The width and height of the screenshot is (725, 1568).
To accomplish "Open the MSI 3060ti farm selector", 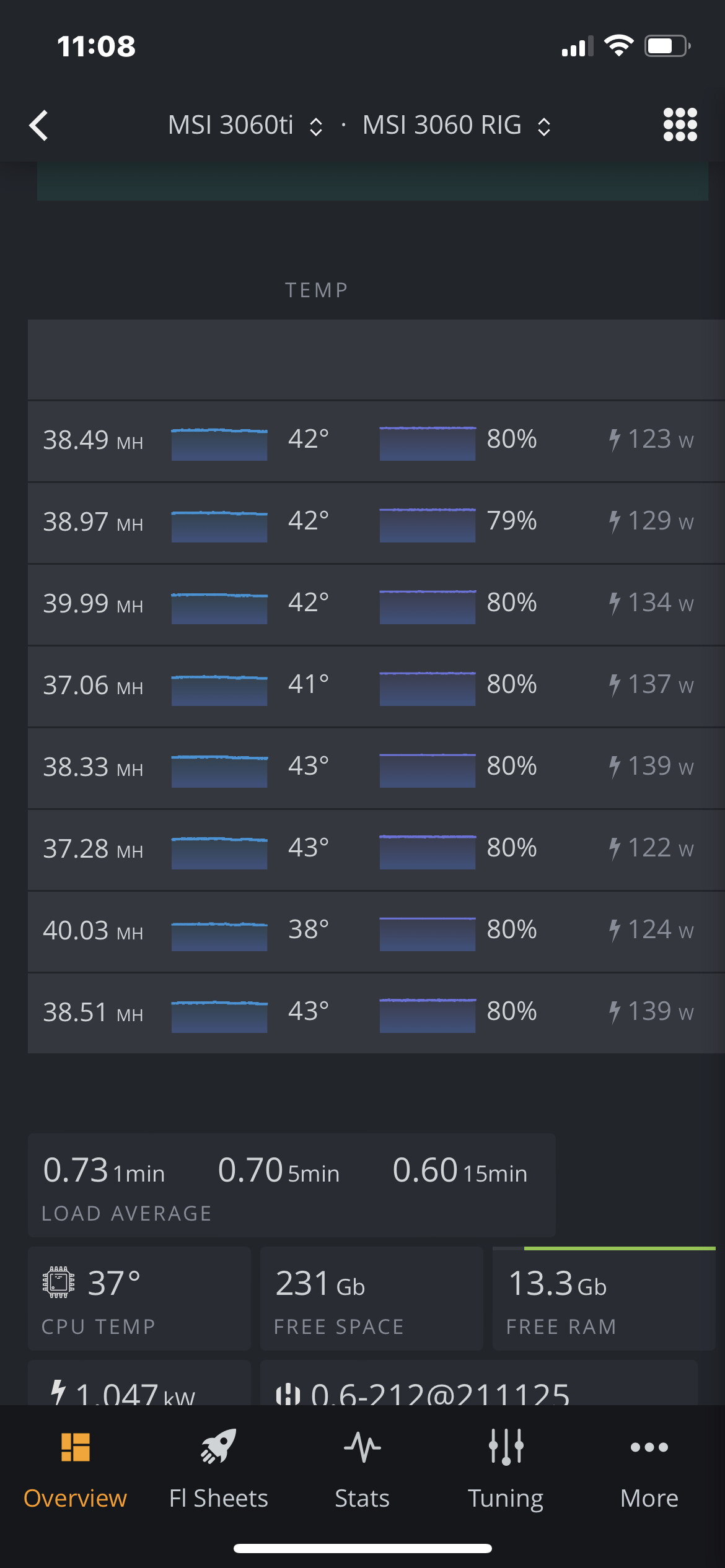I will coord(245,126).
